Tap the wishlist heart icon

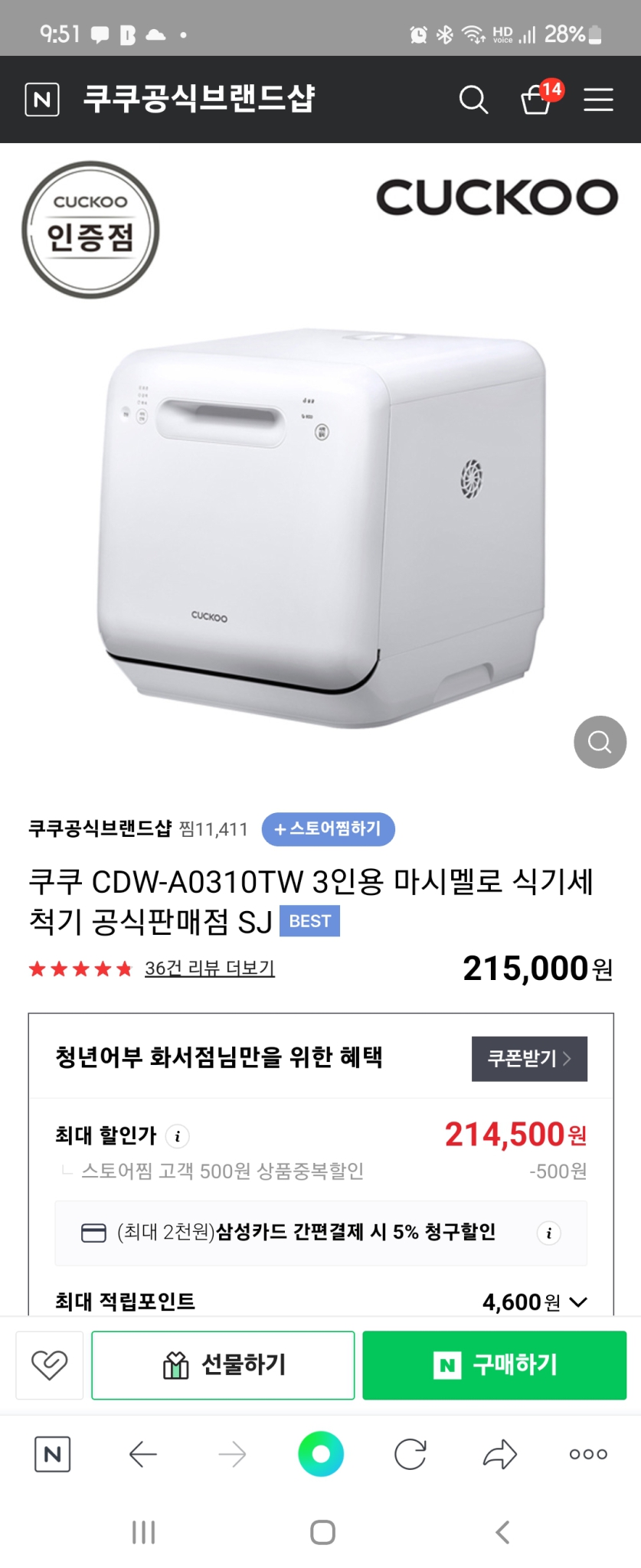48,1365
